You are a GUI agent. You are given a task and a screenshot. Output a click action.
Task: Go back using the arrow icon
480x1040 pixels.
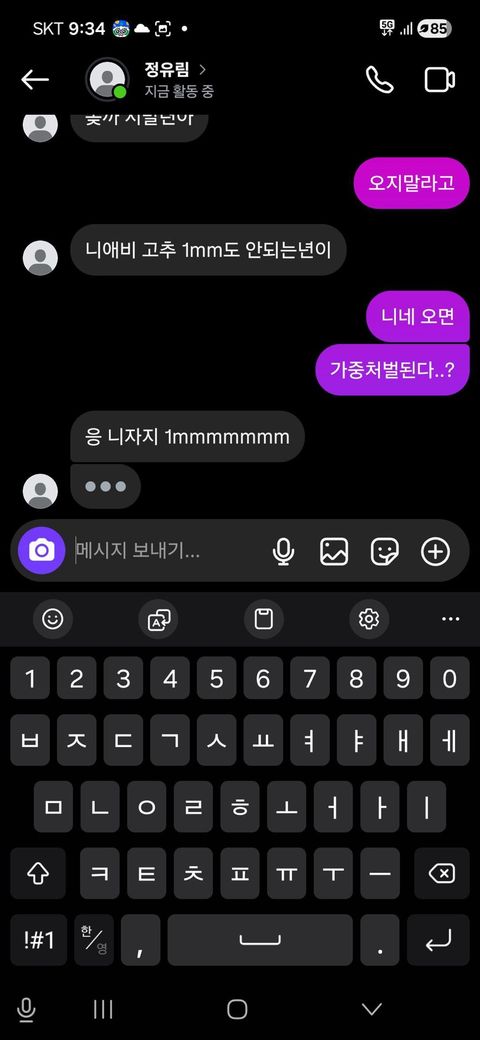pos(34,80)
